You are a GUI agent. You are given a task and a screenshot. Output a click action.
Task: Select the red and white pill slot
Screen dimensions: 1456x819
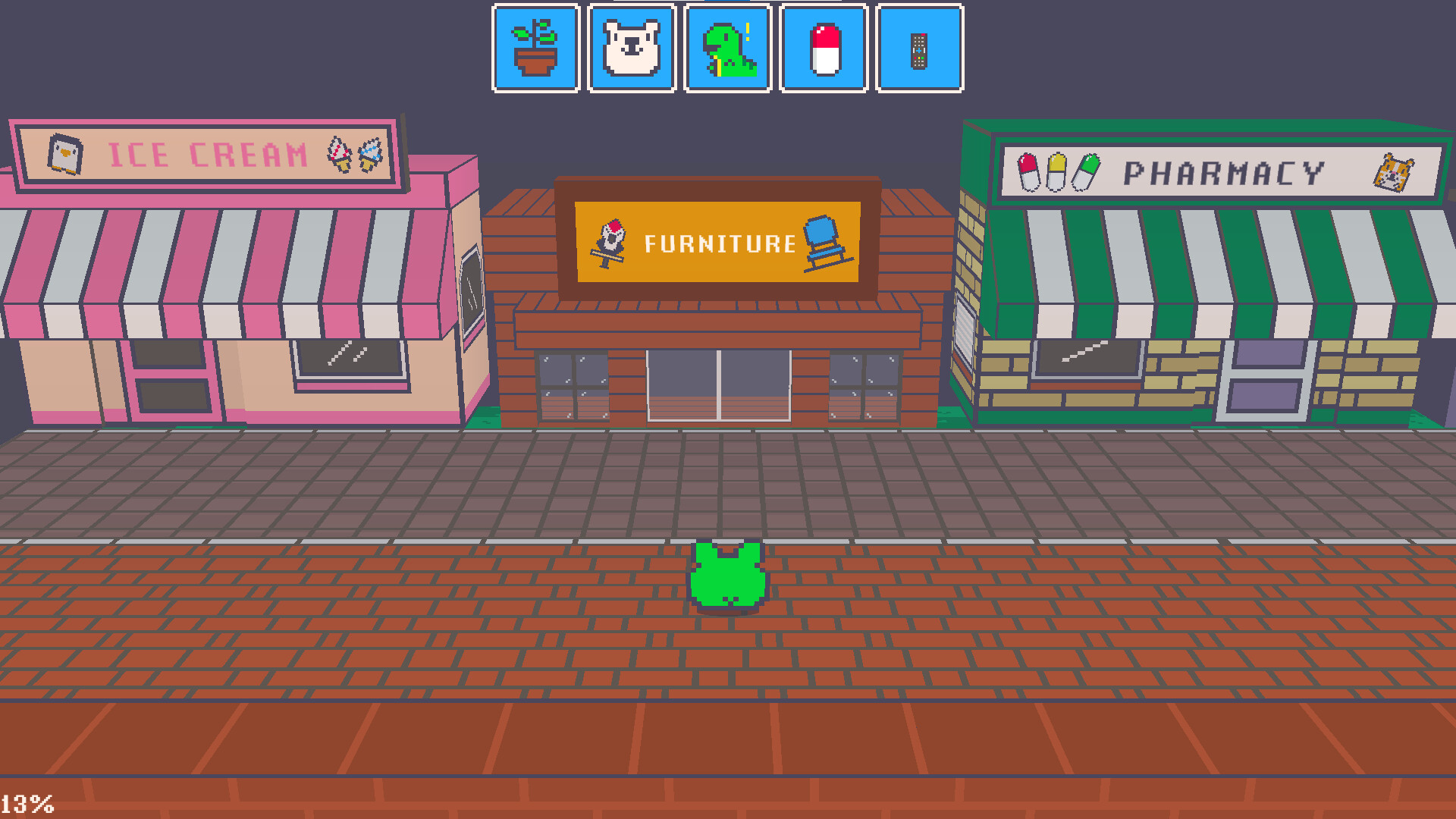(x=824, y=49)
